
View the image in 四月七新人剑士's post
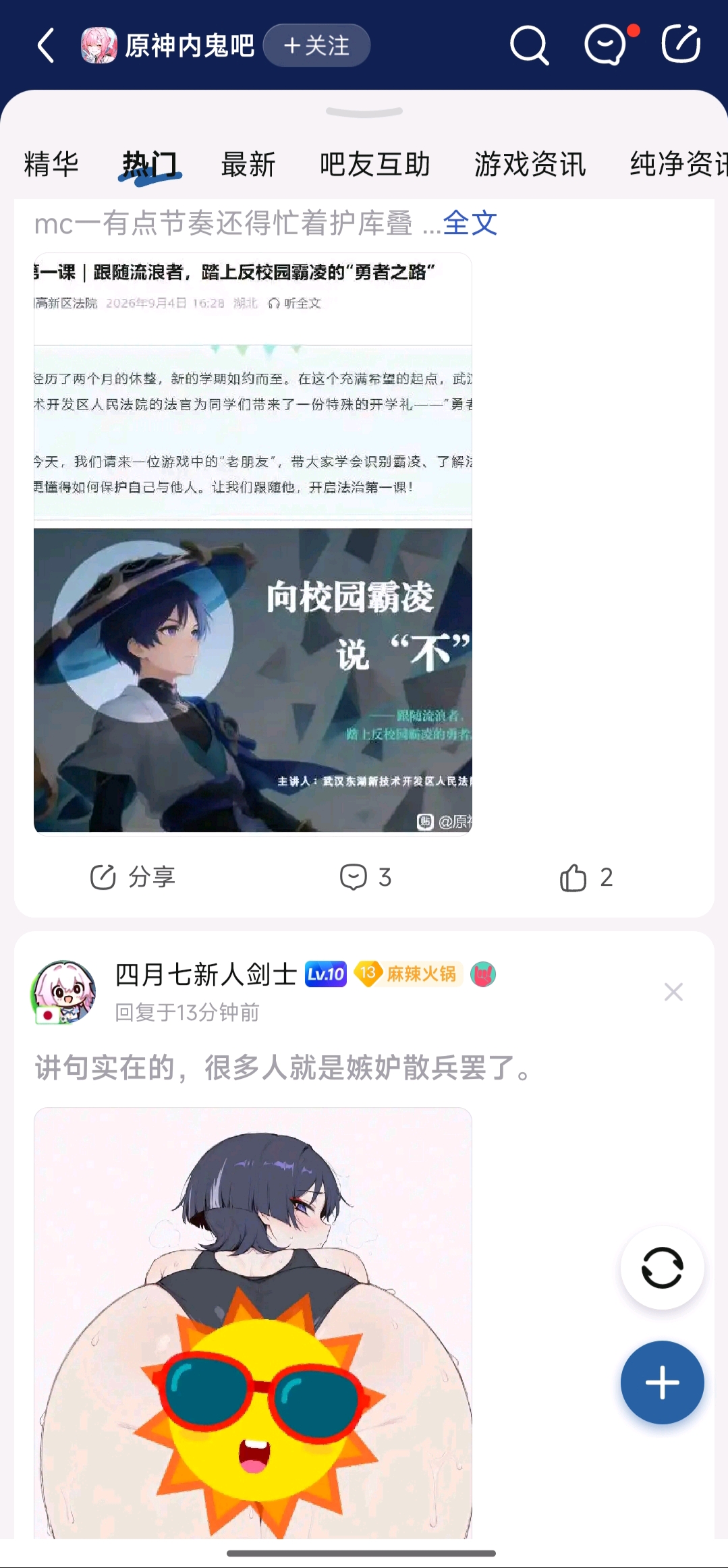coord(253,1322)
